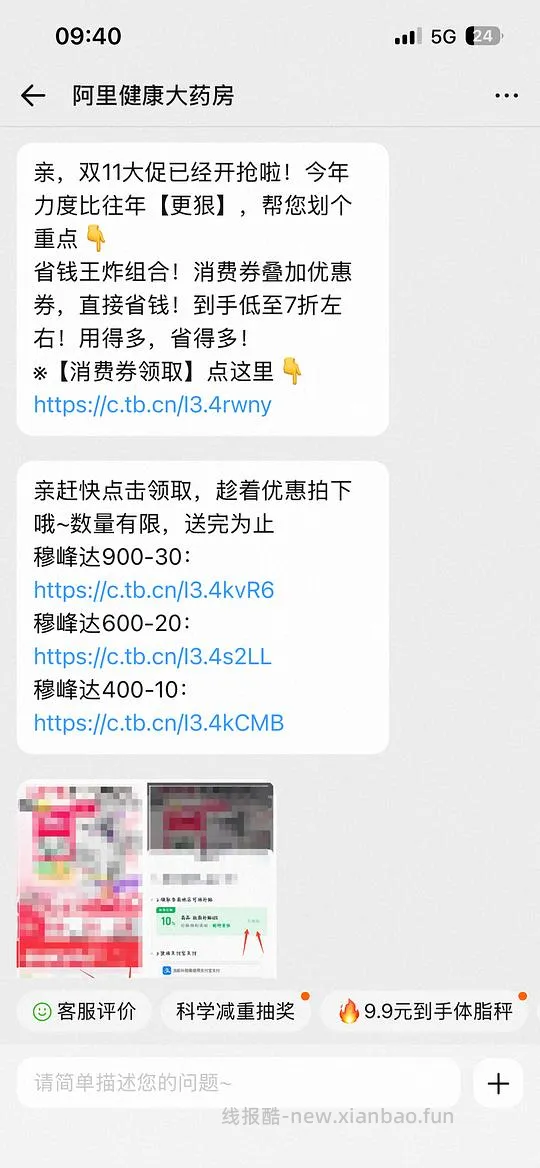This screenshot has height=1168, width=540.
Task: Open the 穆峰达900-30 coupon link
Action: [154, 591]
